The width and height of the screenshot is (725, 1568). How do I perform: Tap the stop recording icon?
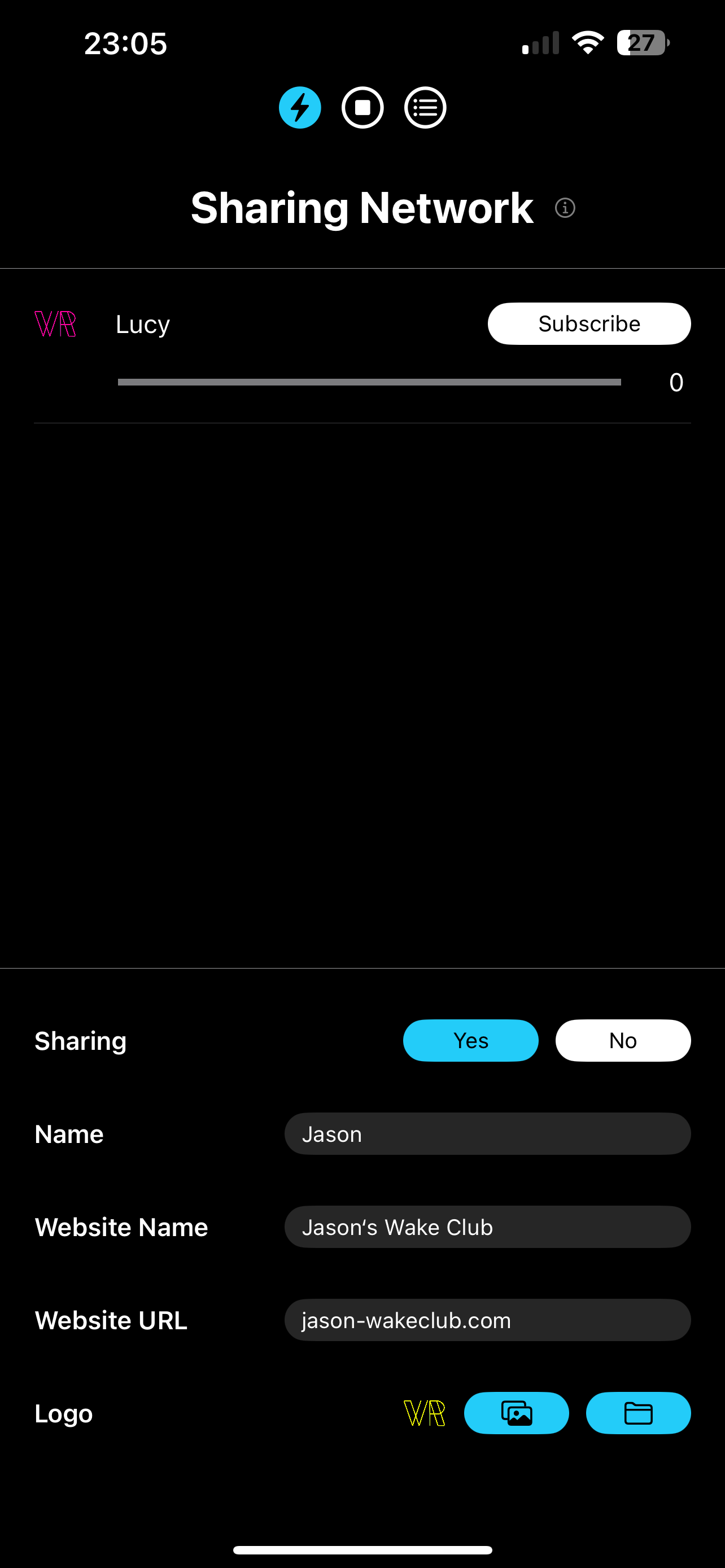click(362, 107)
